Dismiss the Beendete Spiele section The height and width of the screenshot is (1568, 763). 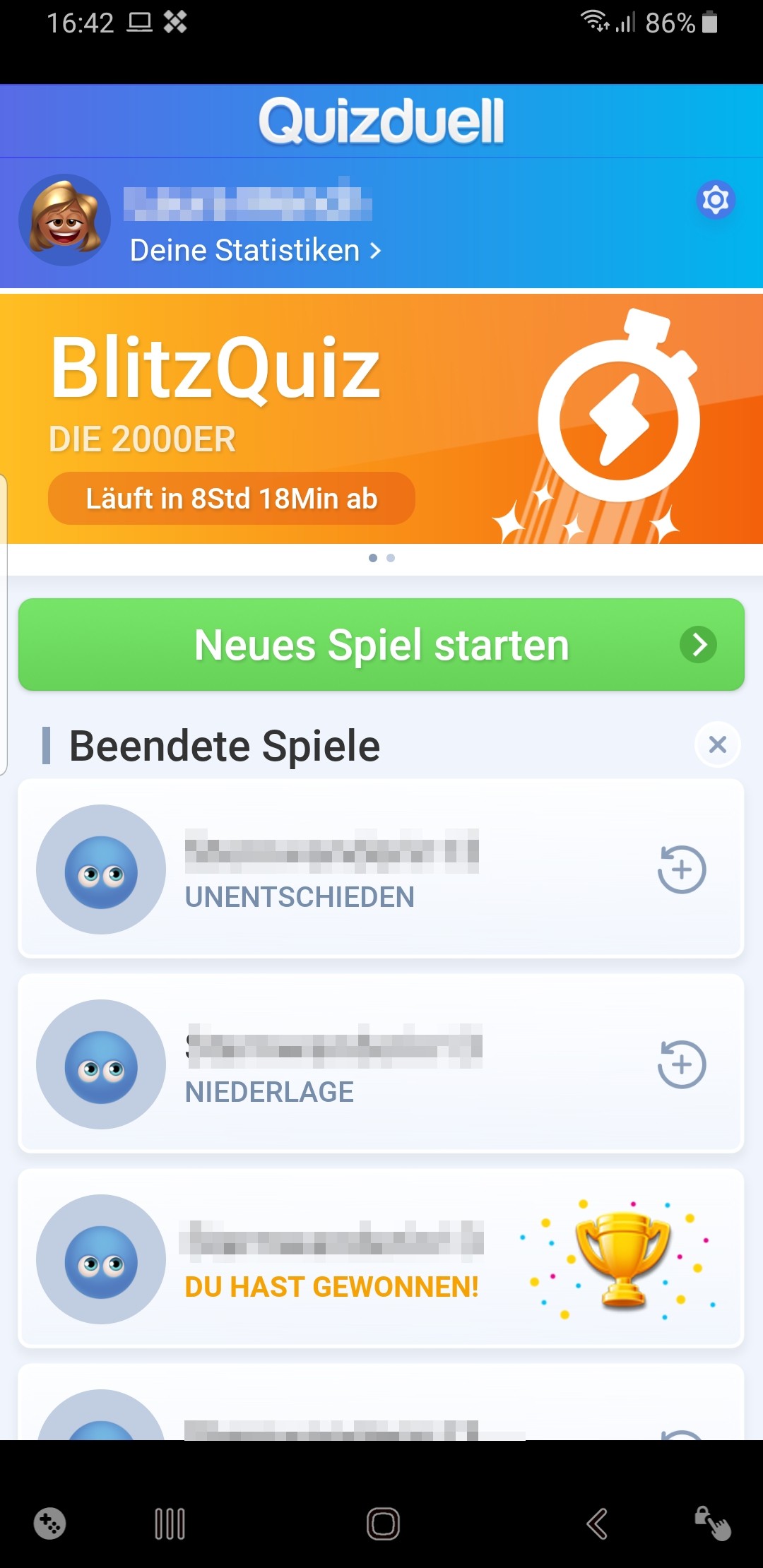(x=717, y=744)
